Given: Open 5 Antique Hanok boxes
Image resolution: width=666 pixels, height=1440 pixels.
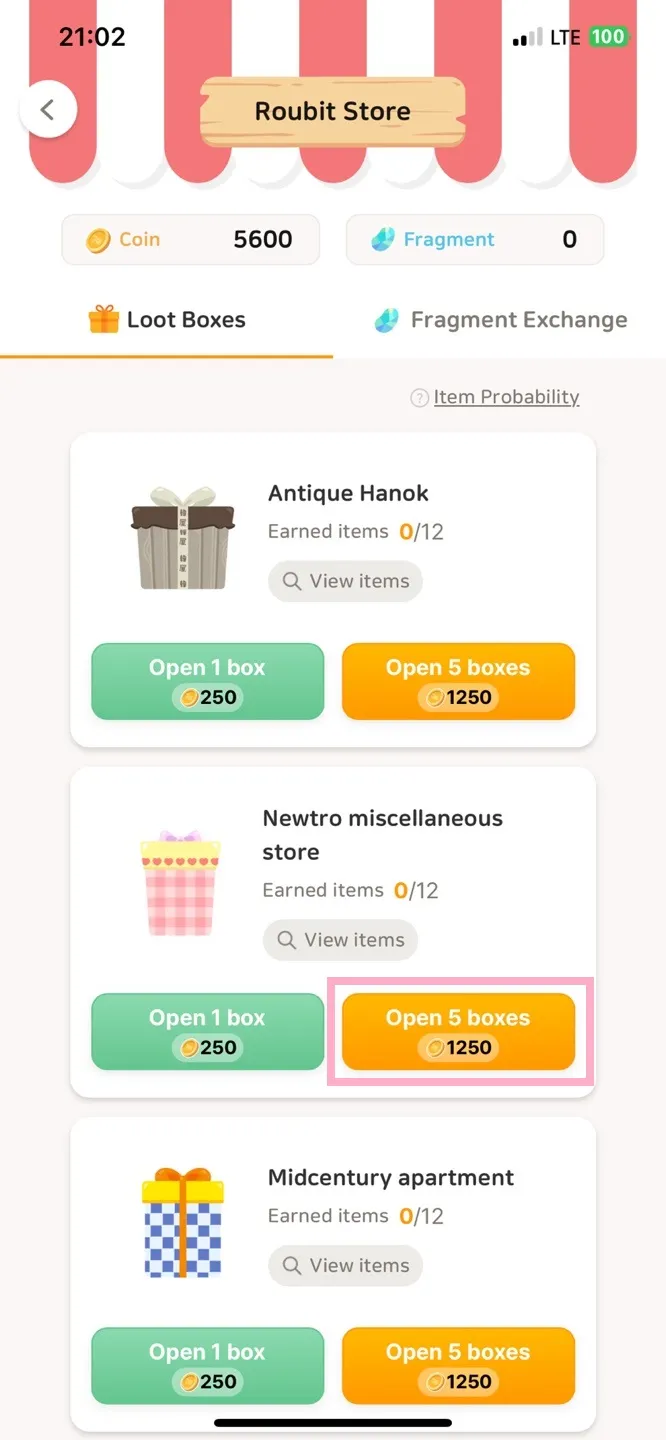Looking at the screenshot, I should point(458,681).
